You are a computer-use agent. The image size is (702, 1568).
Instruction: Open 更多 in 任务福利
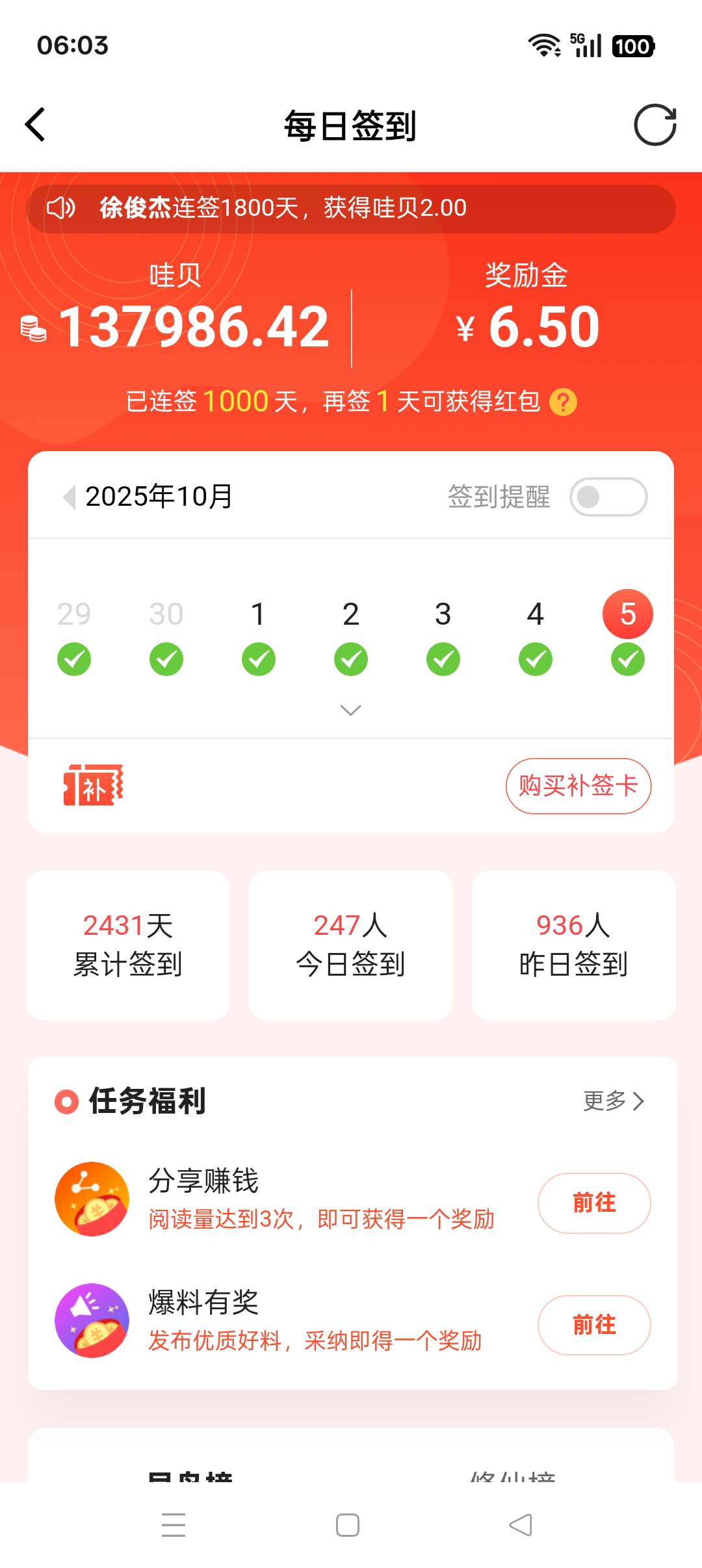(613, 1101)
